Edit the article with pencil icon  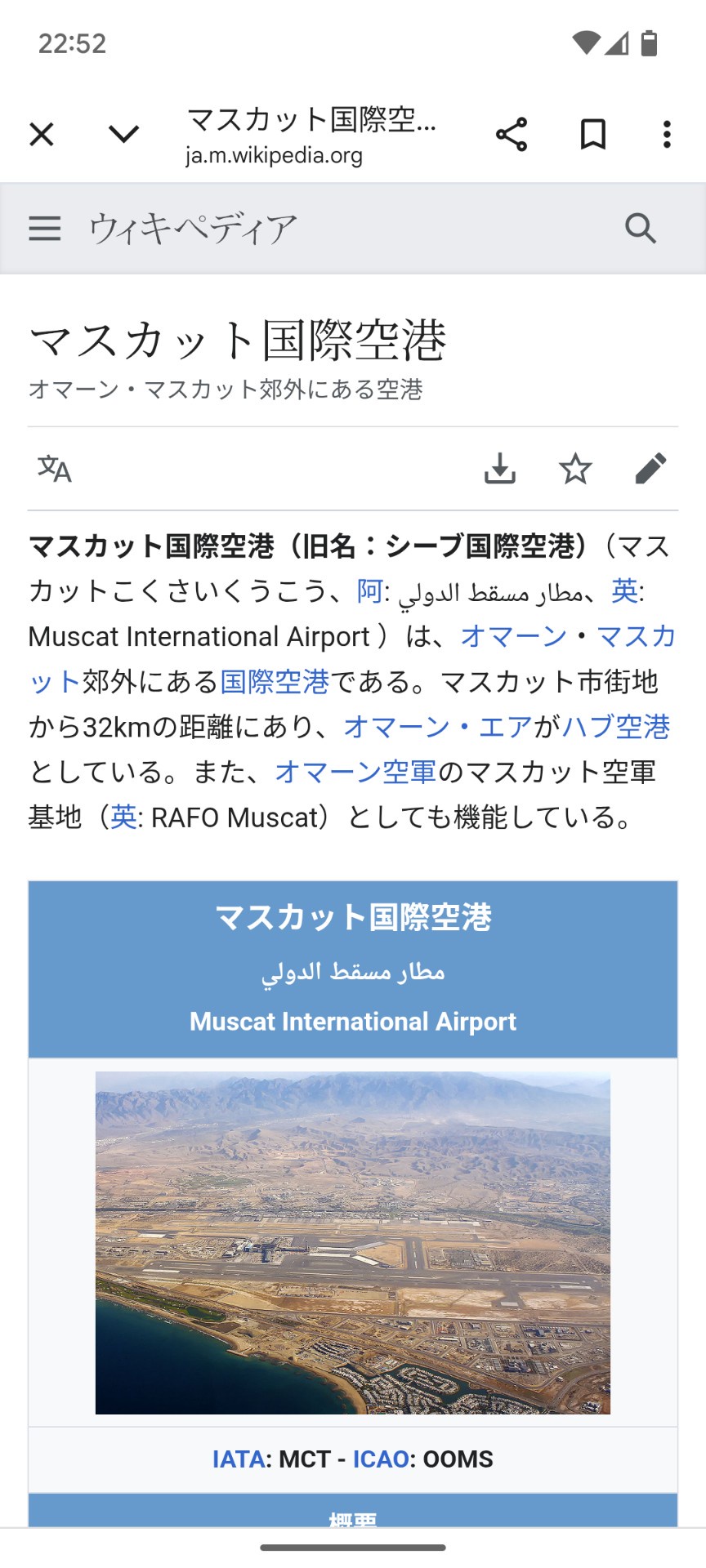(651, 469)
